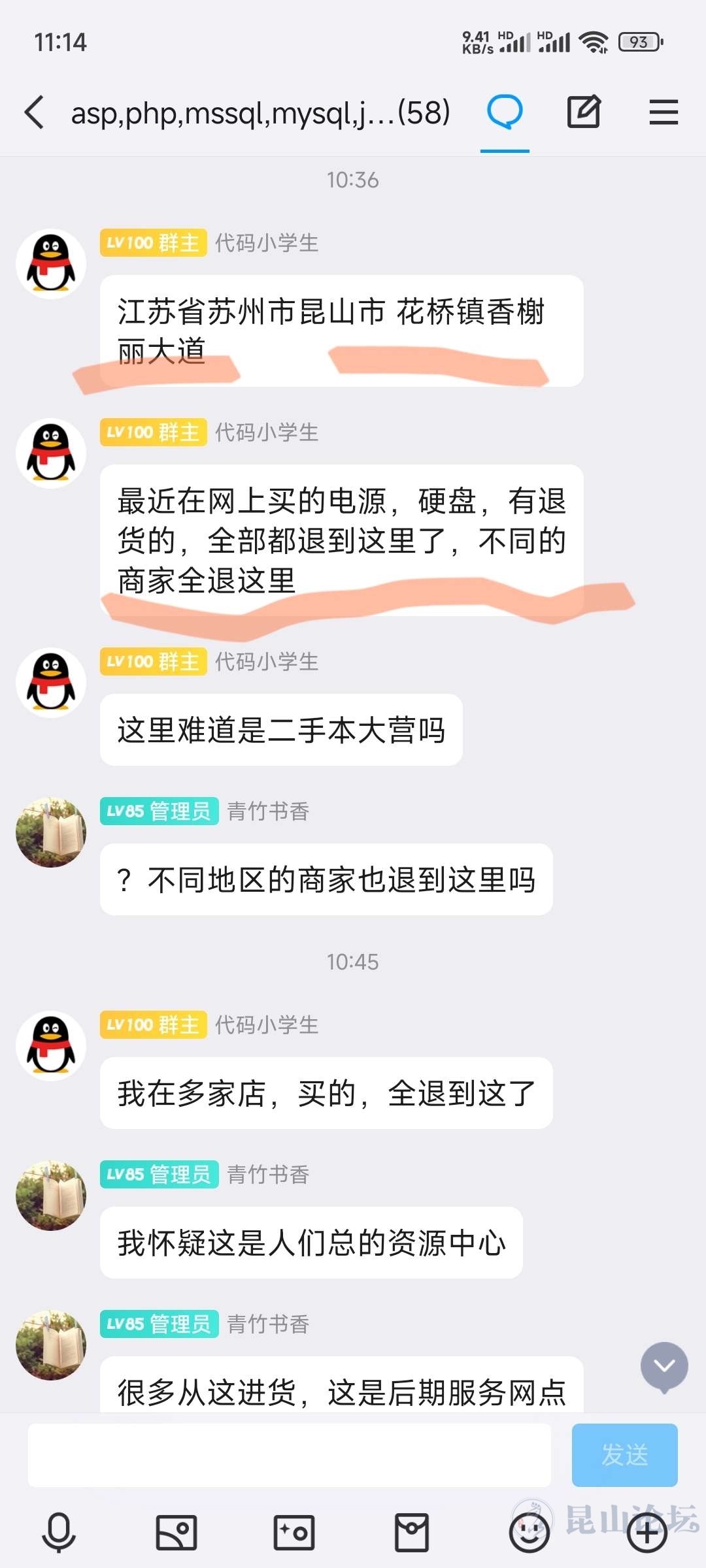Jump to the latest messages arrow
706x1568 pixels.
664,1366
